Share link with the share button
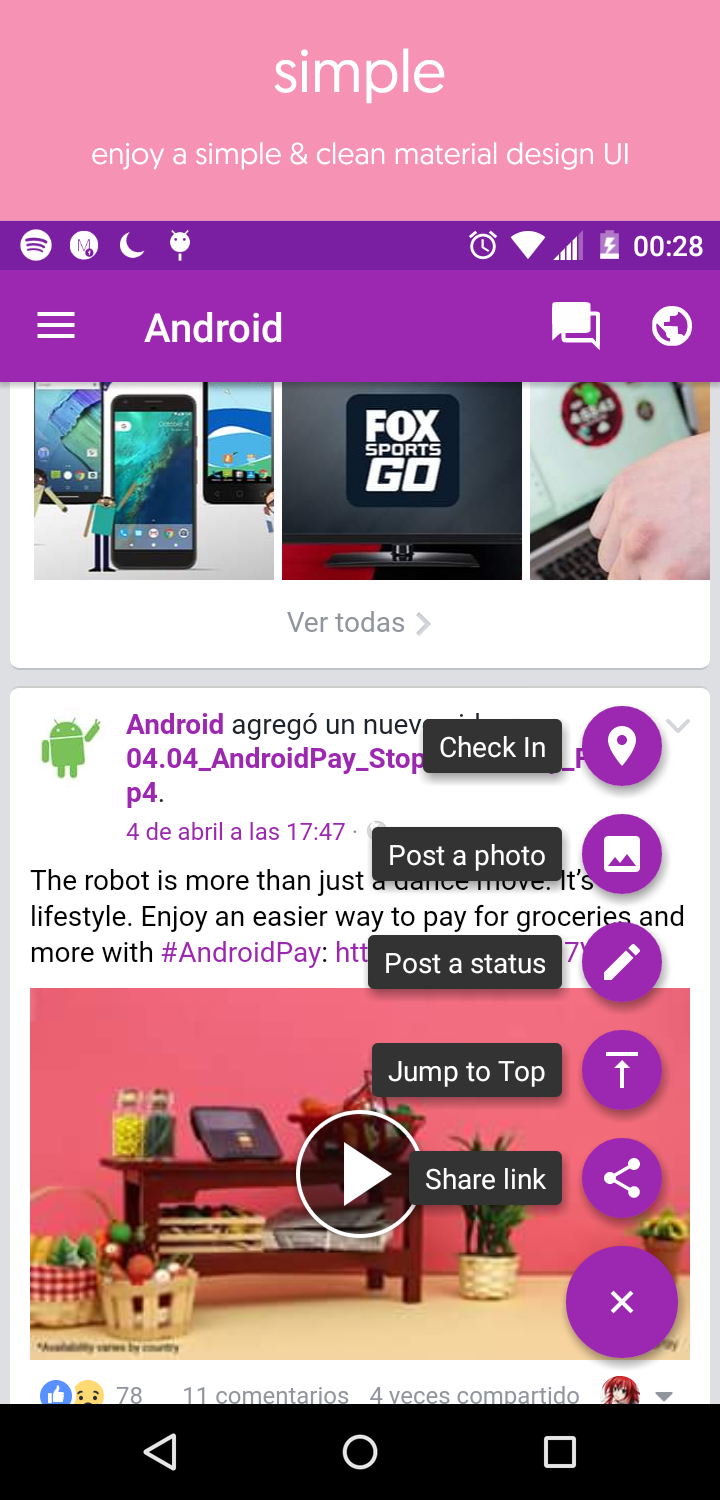Image resolution: width=720 pixels, height=1500 pixels. tap(621, 1178)
